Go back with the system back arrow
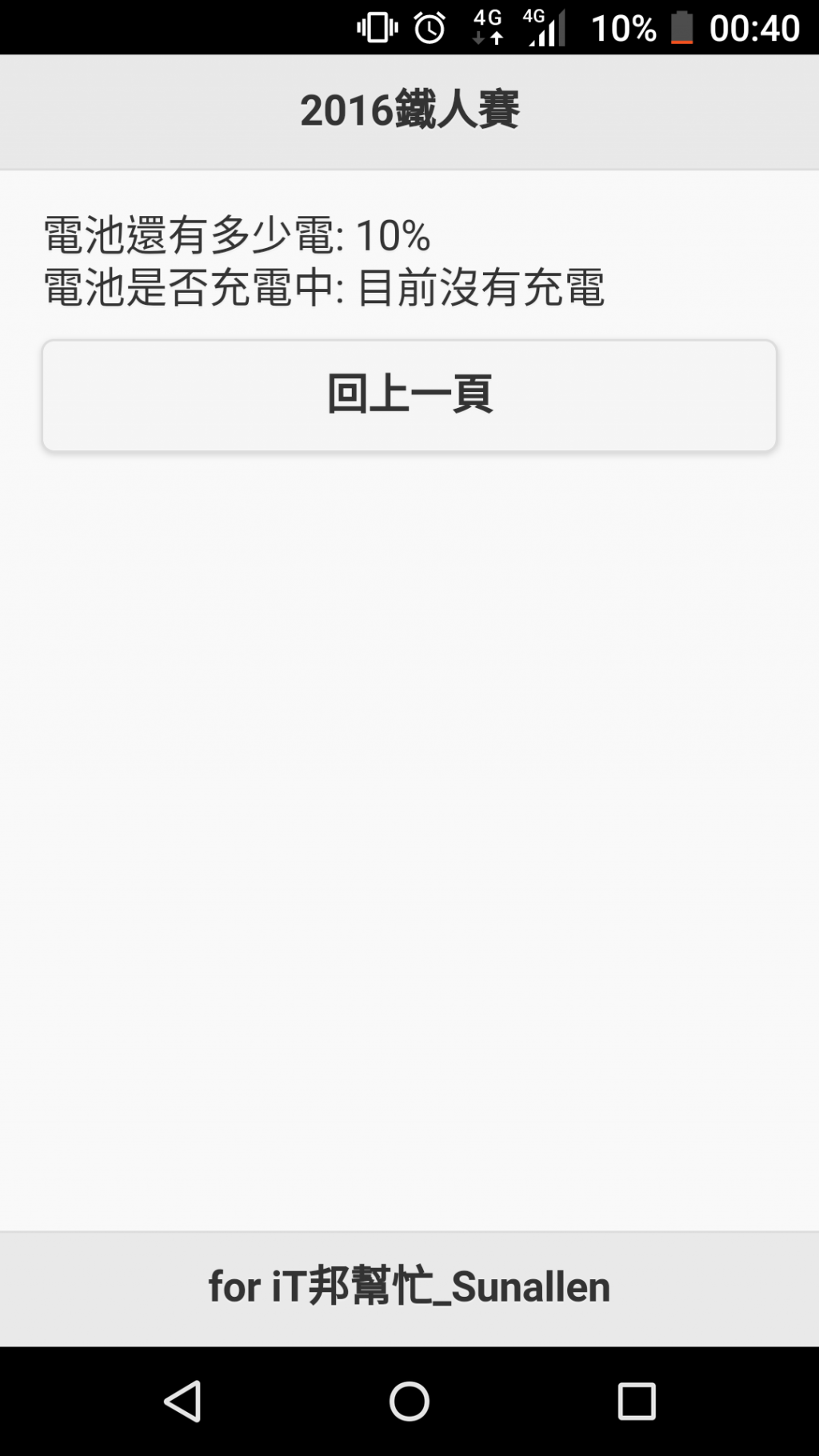This screenshot has width=819, height=1456. [182, 1401]
